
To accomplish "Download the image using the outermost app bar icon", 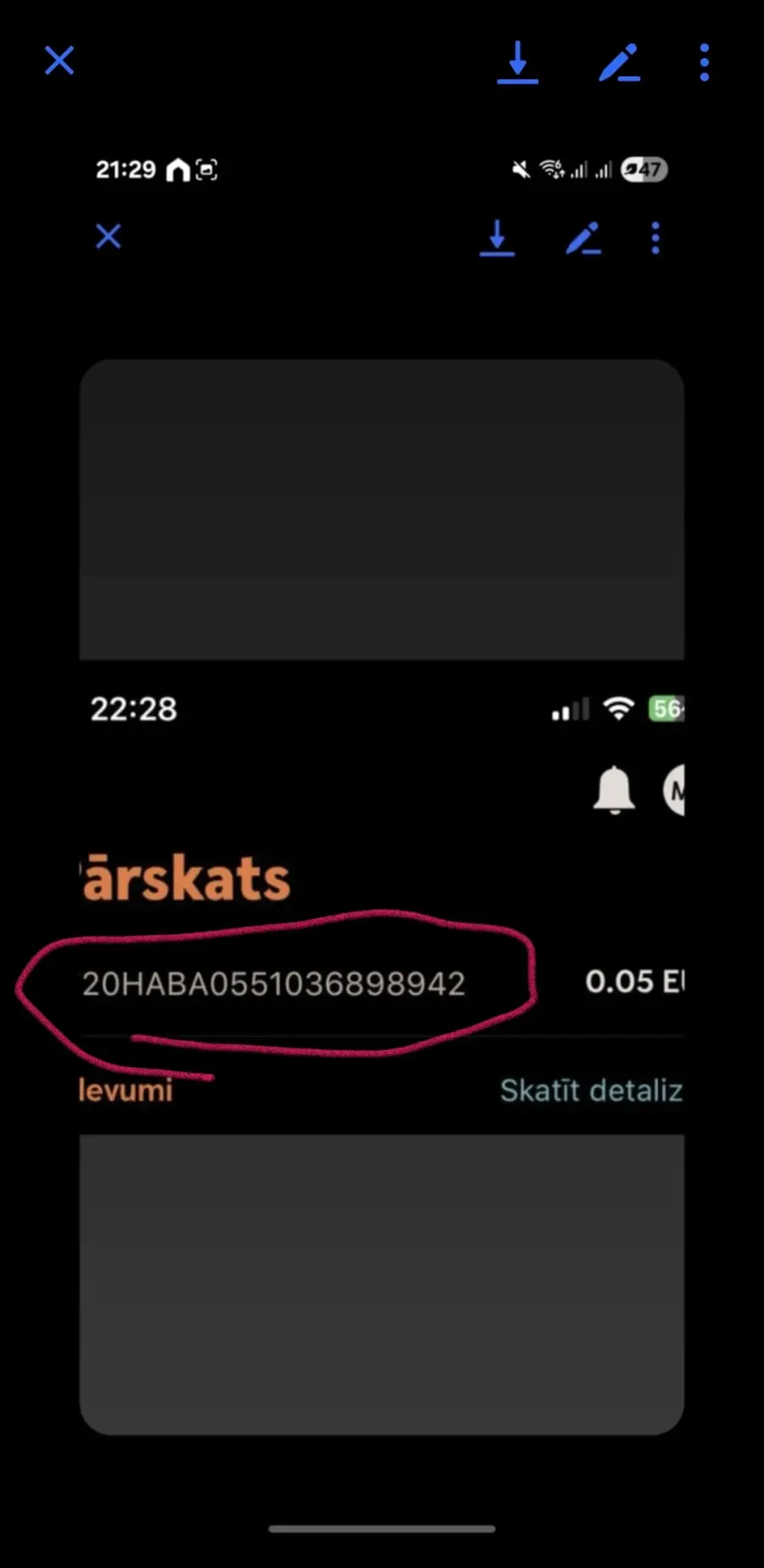I will coord(518,62).
